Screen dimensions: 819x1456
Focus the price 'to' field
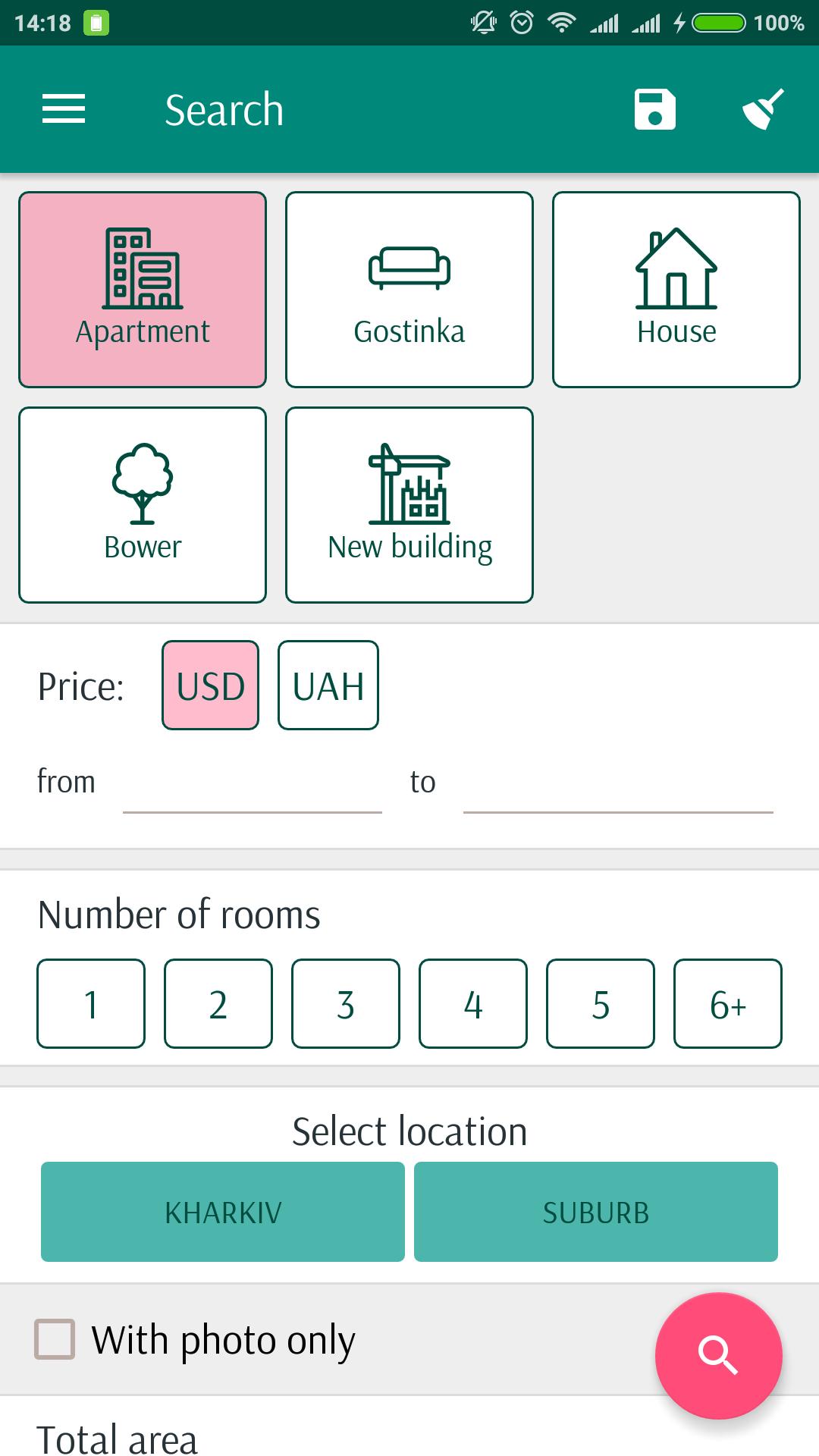coord(617,785)
